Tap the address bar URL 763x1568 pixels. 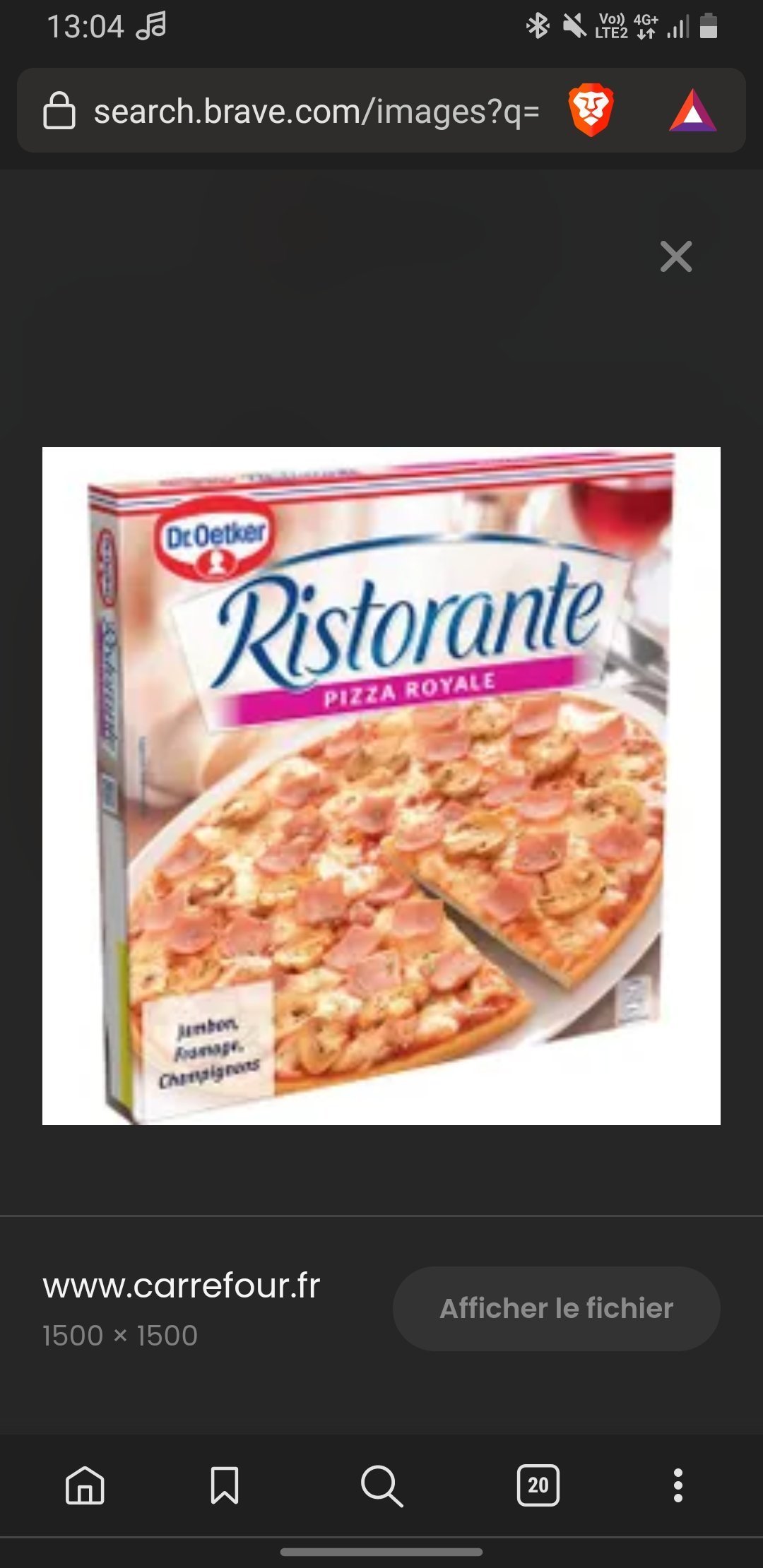click(316, 112)
